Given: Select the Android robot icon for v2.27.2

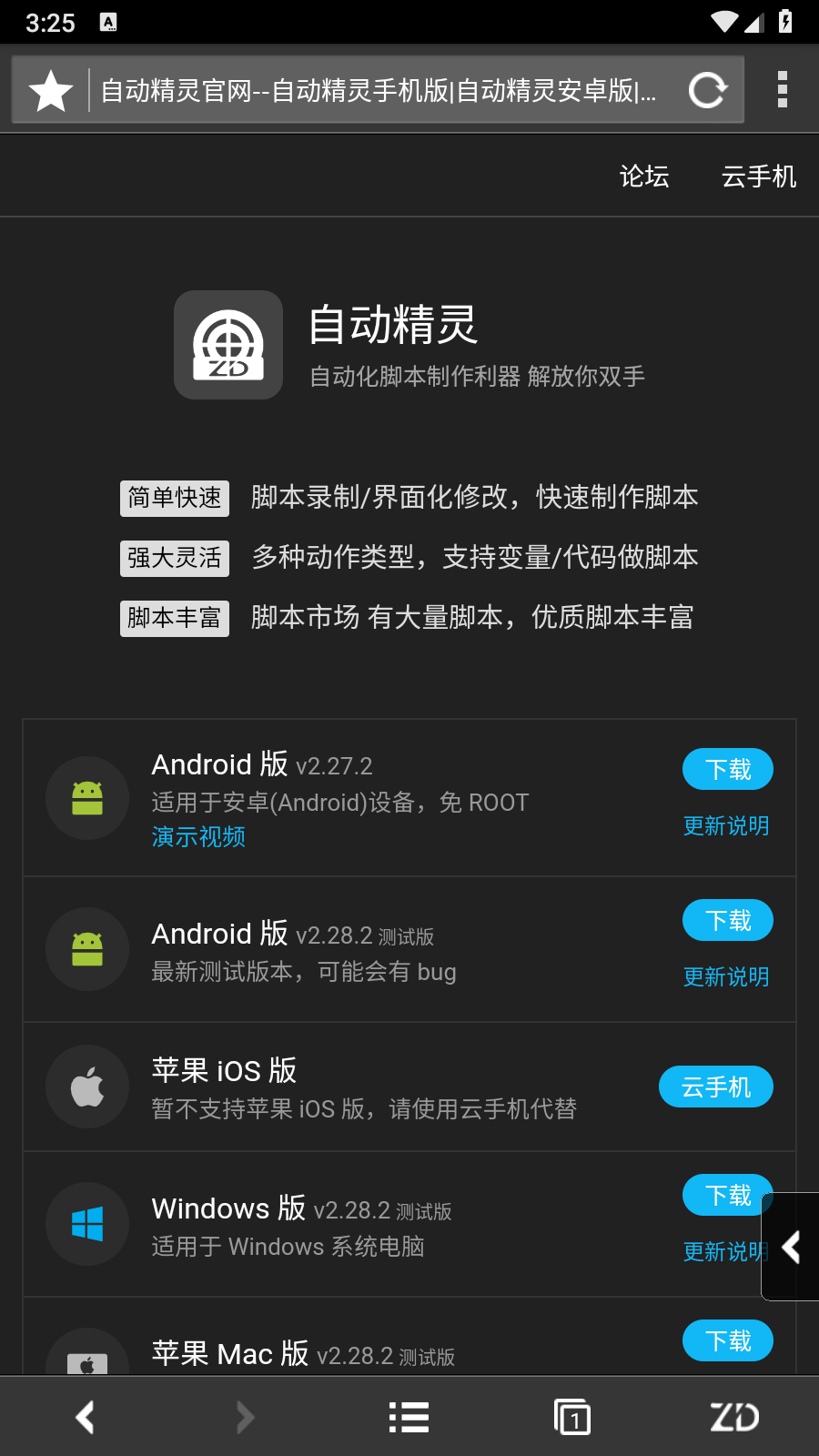Looking at the screenshot, I should (86, 798).
